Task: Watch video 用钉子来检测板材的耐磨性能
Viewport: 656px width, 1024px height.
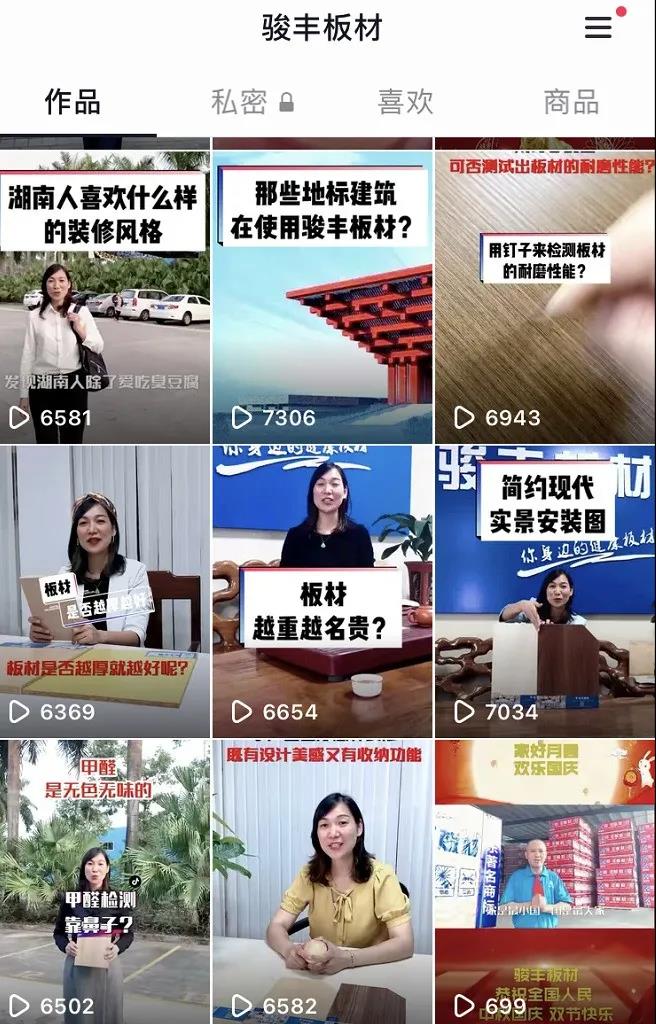Action: click(x=545, y=295)
